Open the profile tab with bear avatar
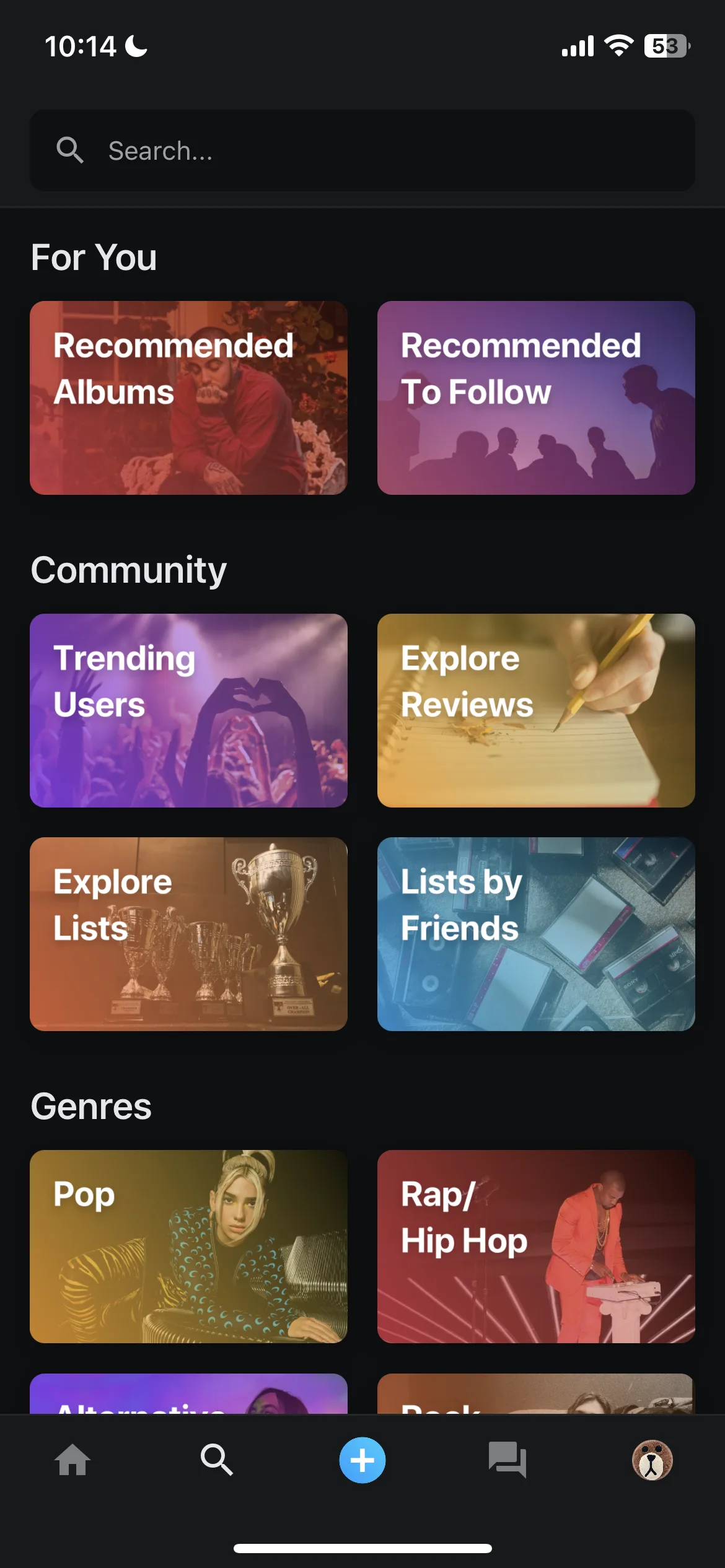Viewport: 725px width, 1568px height. [652, 1460]
